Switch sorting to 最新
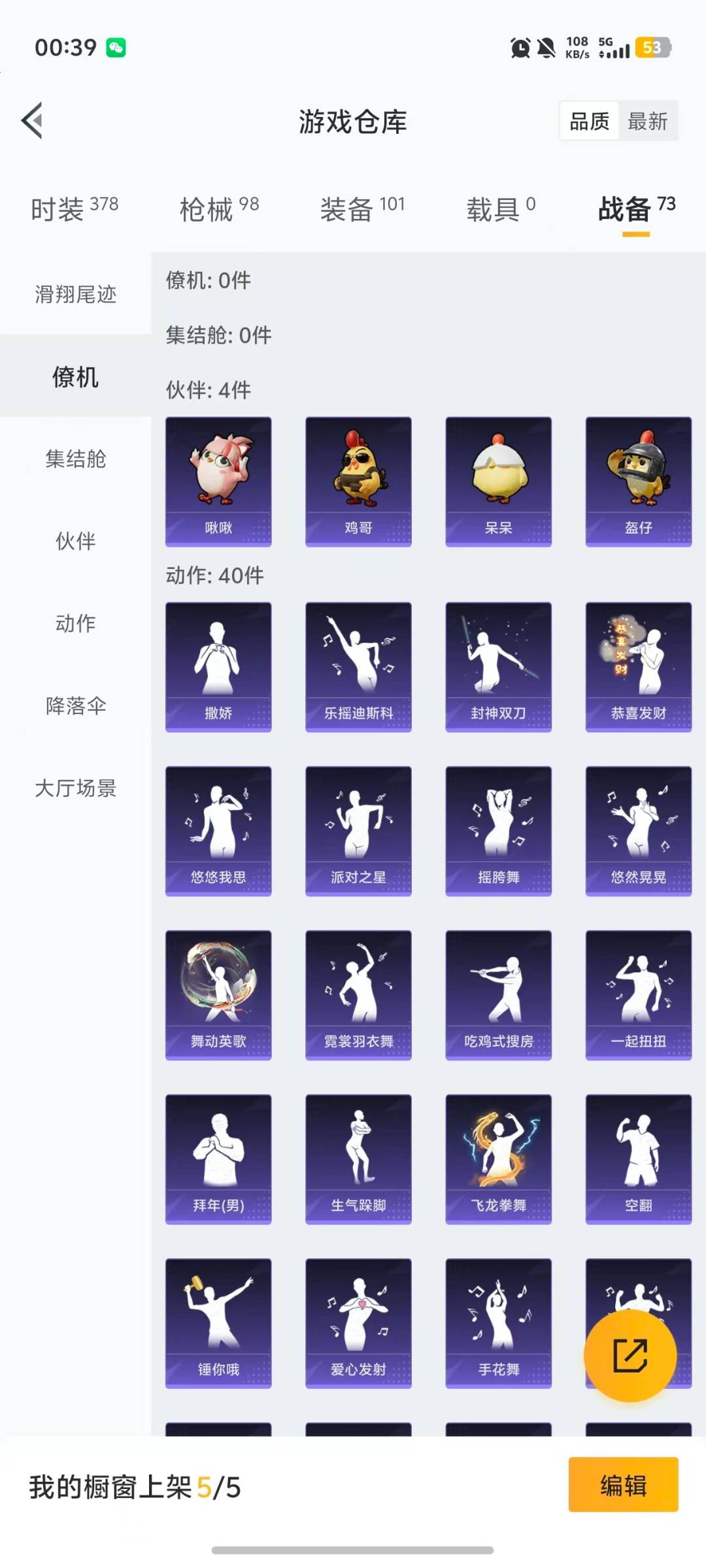The height and width of the screenshot is (1568, 706). 648,121
